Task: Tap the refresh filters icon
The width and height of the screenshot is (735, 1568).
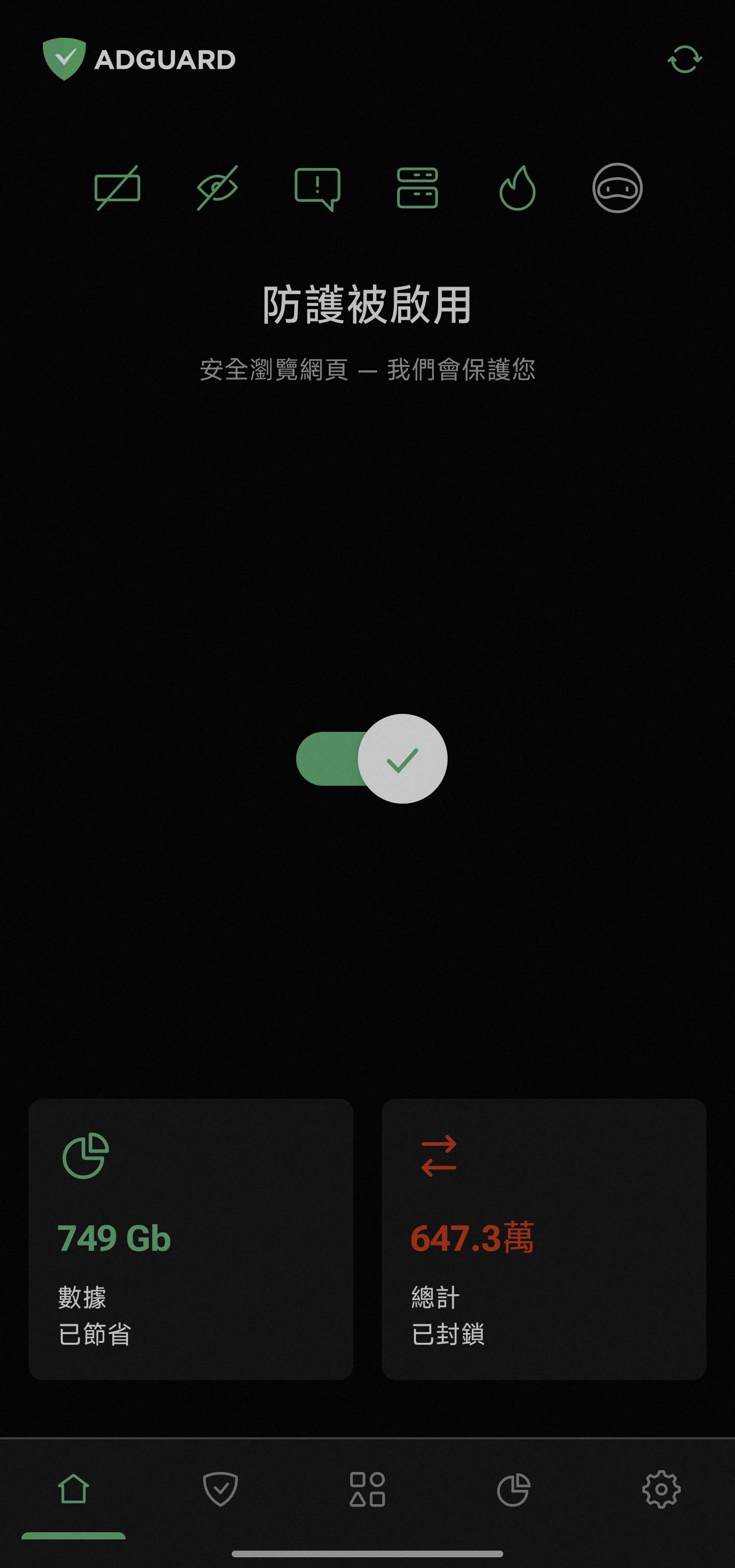Action: pos(684,60)
